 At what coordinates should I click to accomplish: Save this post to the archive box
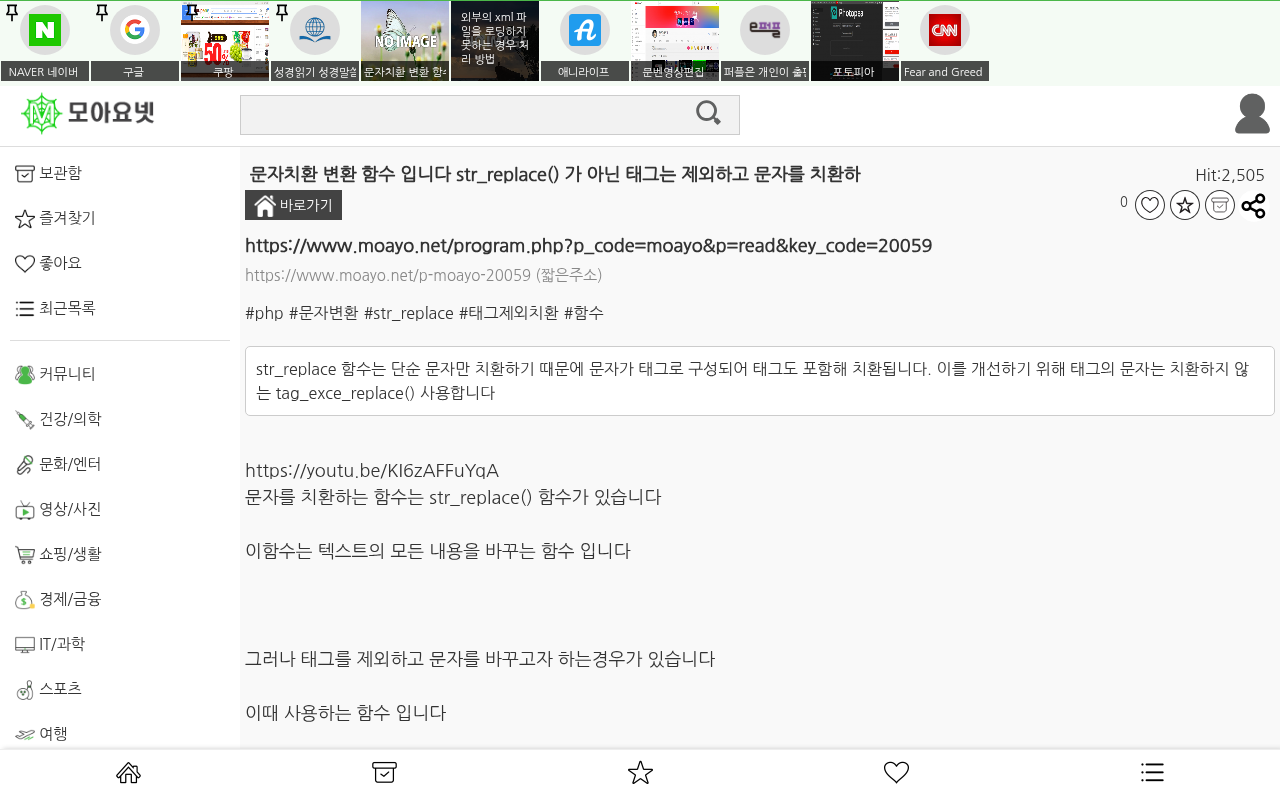point(1220,206)
